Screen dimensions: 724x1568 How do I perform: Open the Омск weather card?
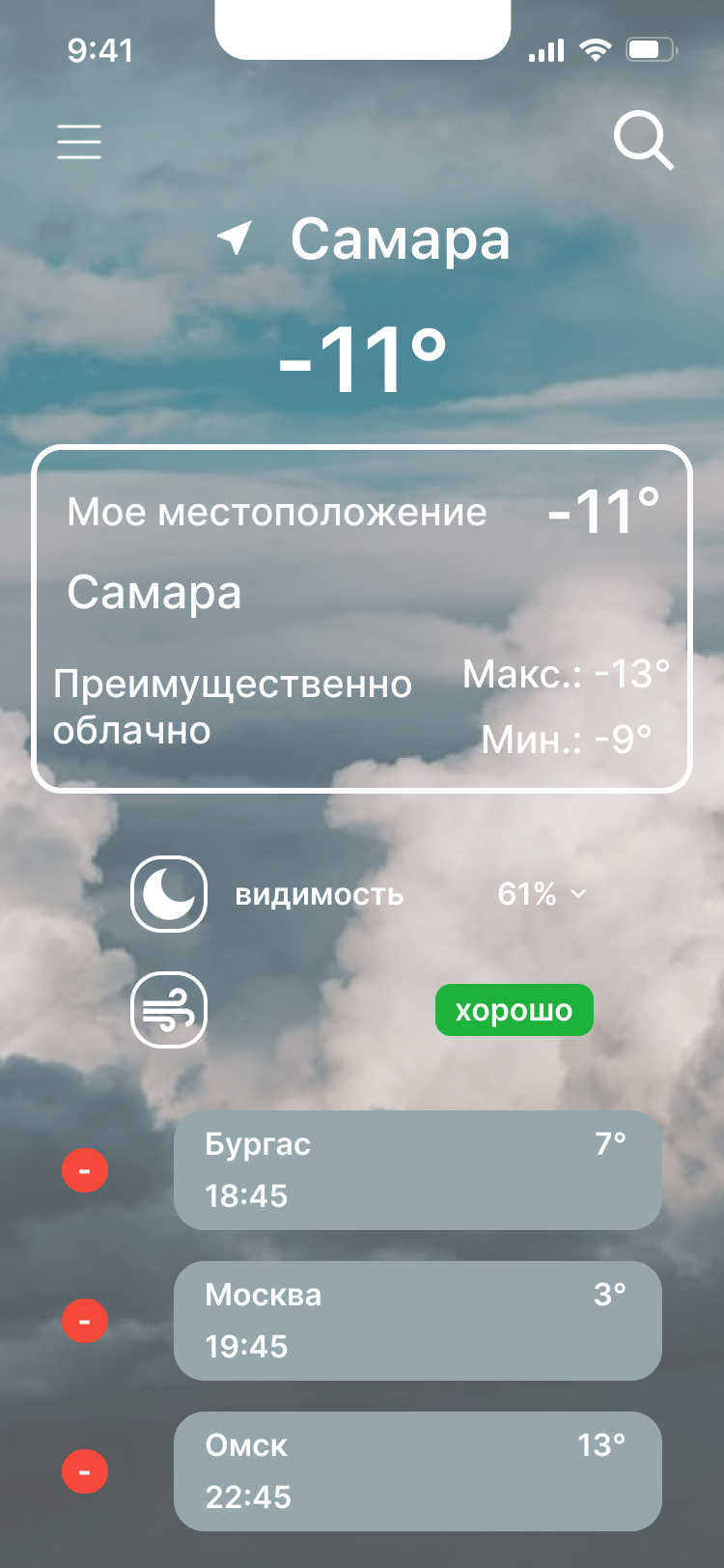[x=417, y=1471]
